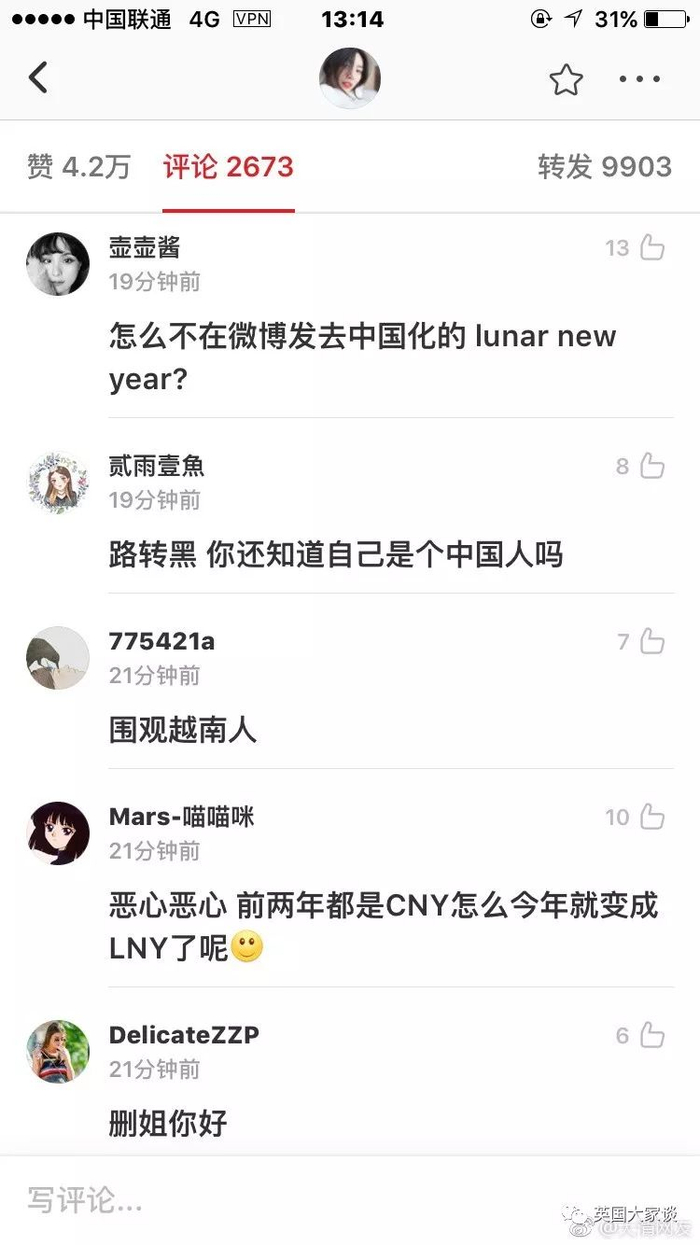Switch to the 转发 9903 tab
This screenshot has height=1245, width=700.
(604, 167)
